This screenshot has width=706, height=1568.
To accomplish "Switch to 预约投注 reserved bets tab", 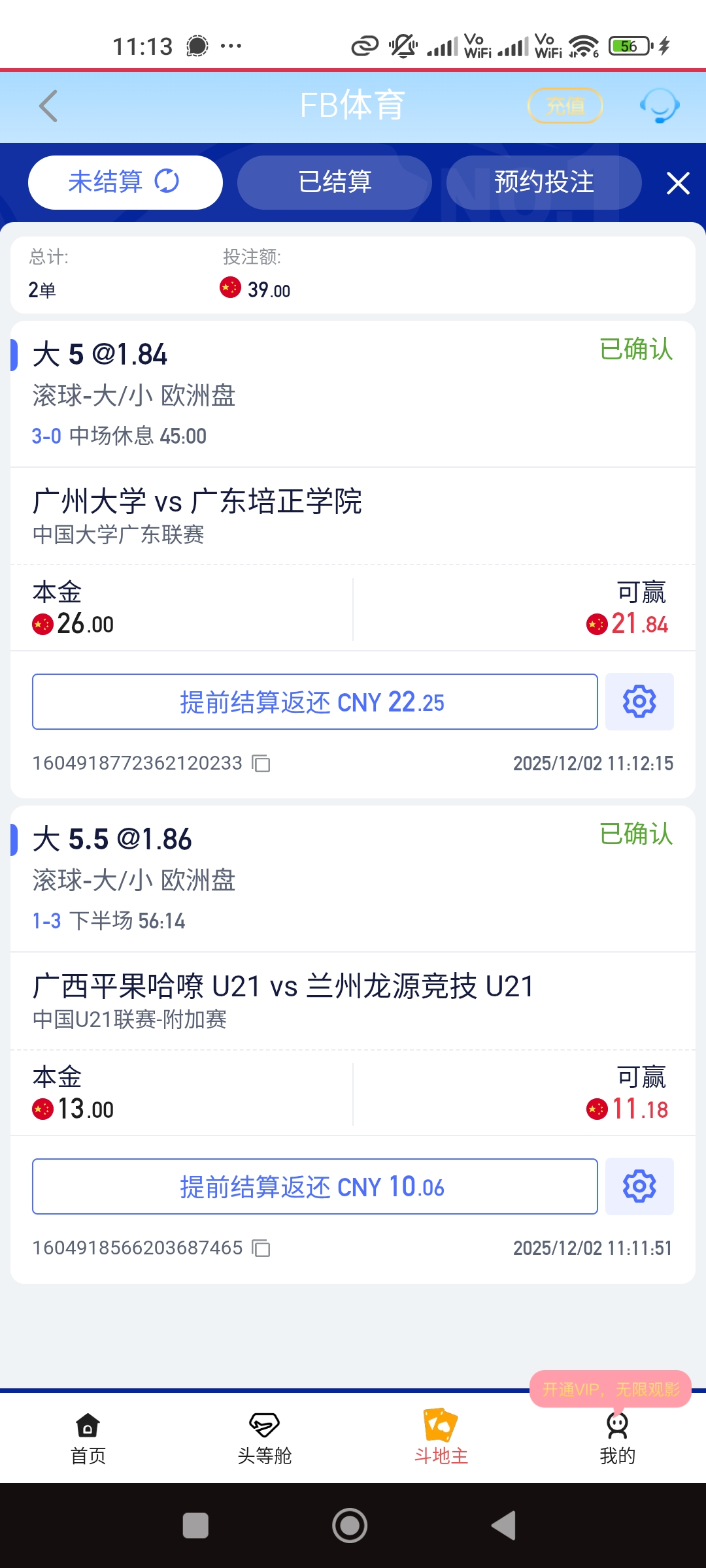I will pyautogui.click(x=543, y=182).
